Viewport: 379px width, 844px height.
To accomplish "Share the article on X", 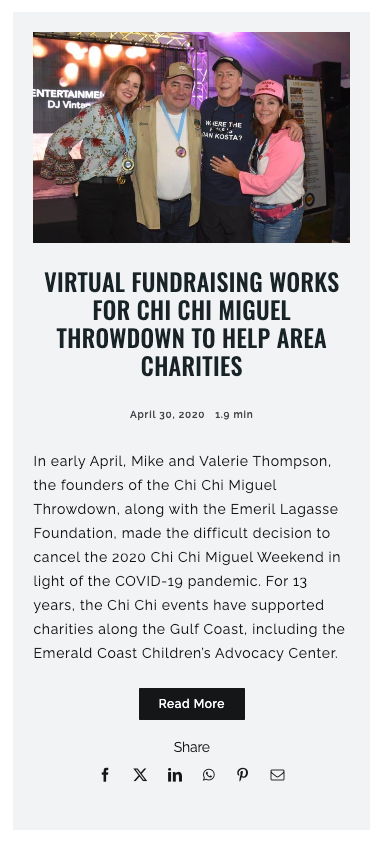I will pos(140,775).
